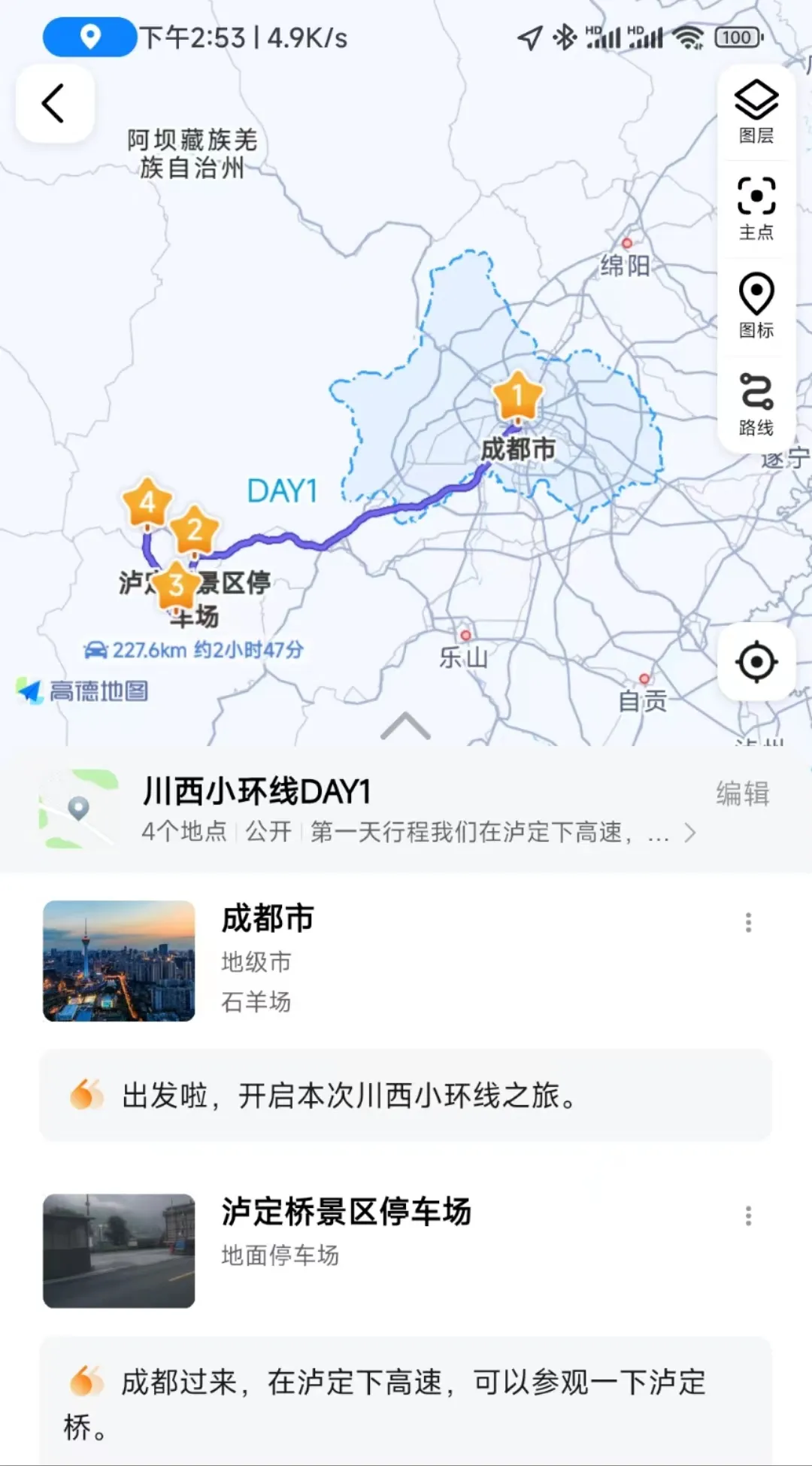The height and width of the screenshot is (1466, 812).
Task: Tap map marker number 4
Action: 147,502
